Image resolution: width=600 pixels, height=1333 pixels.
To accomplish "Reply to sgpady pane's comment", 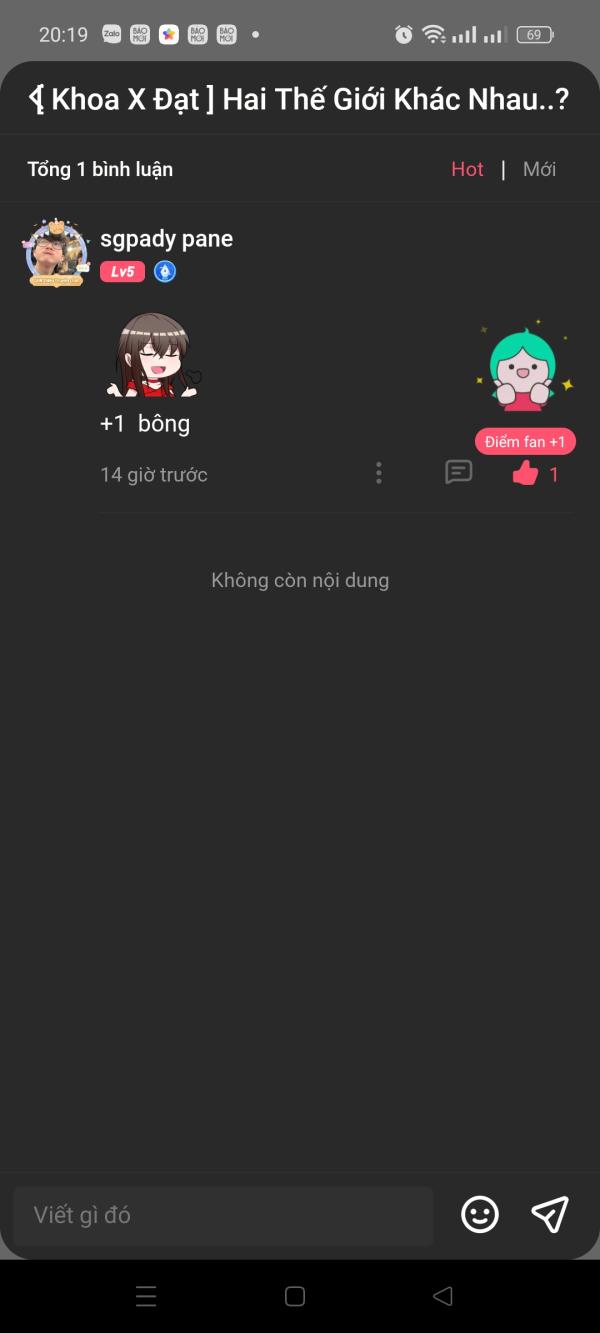I will (x=458, y=472).
